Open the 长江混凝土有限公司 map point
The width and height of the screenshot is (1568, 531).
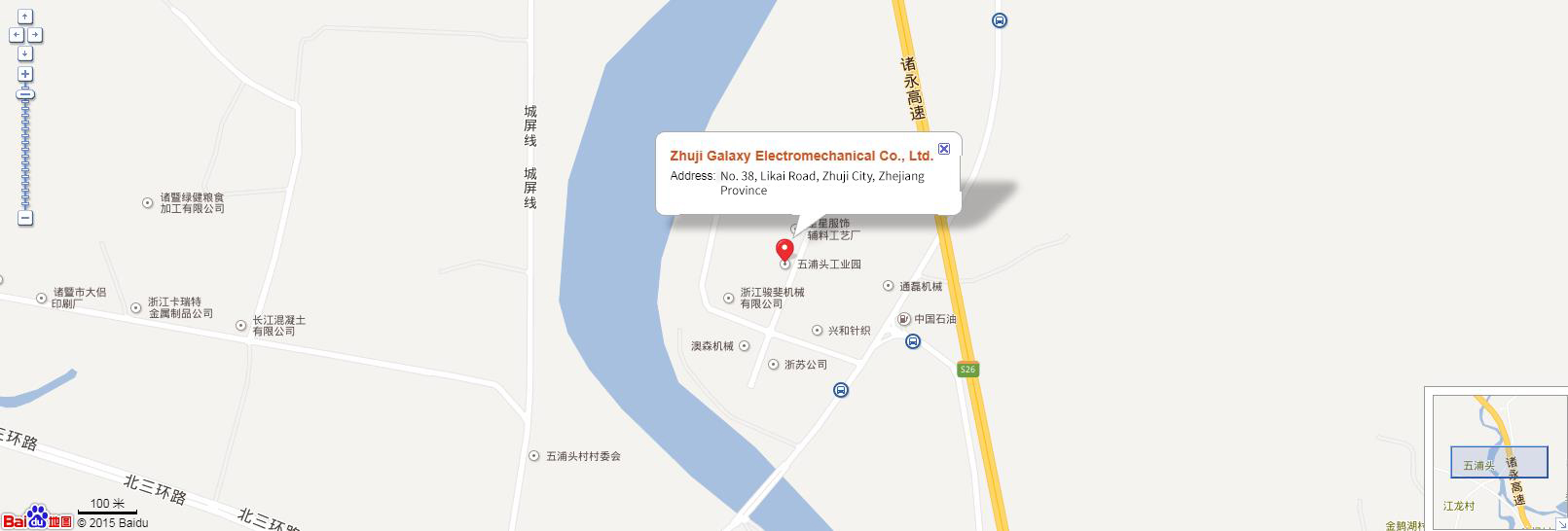tap(240, 326)
